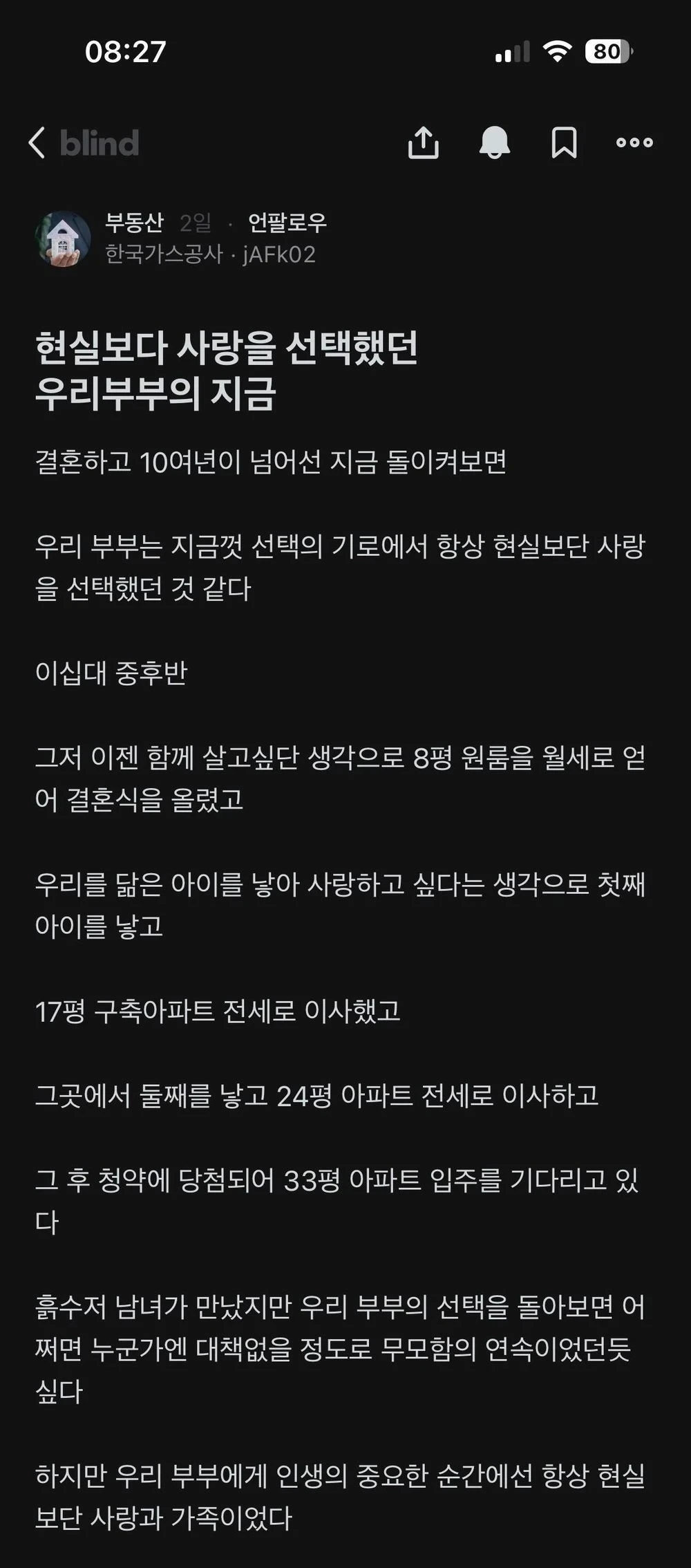The image size is (691, 1568).
Task: Open the notifications bell
Action: (x=495, y=142)
